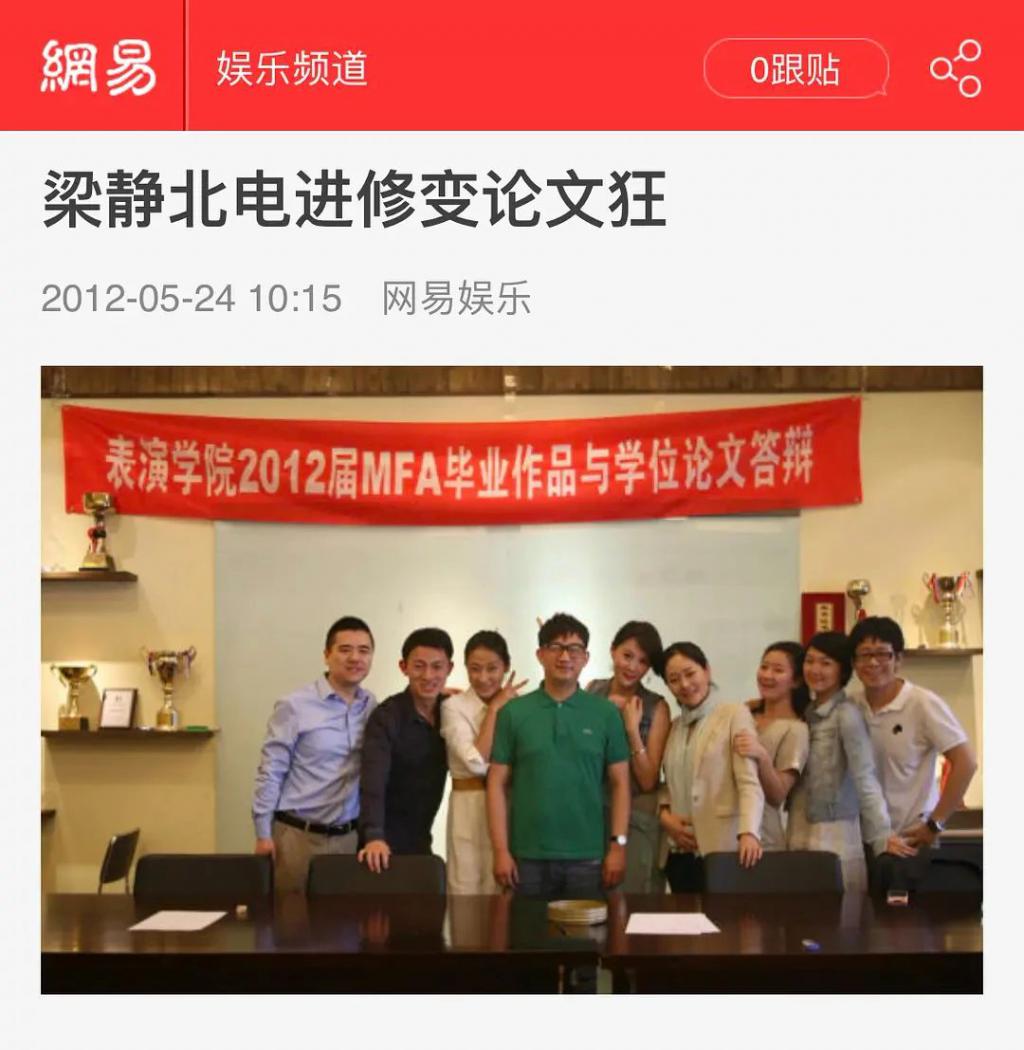Share this article
The height and width of the screenshot is (1050, 1024).
pos(956,68)
